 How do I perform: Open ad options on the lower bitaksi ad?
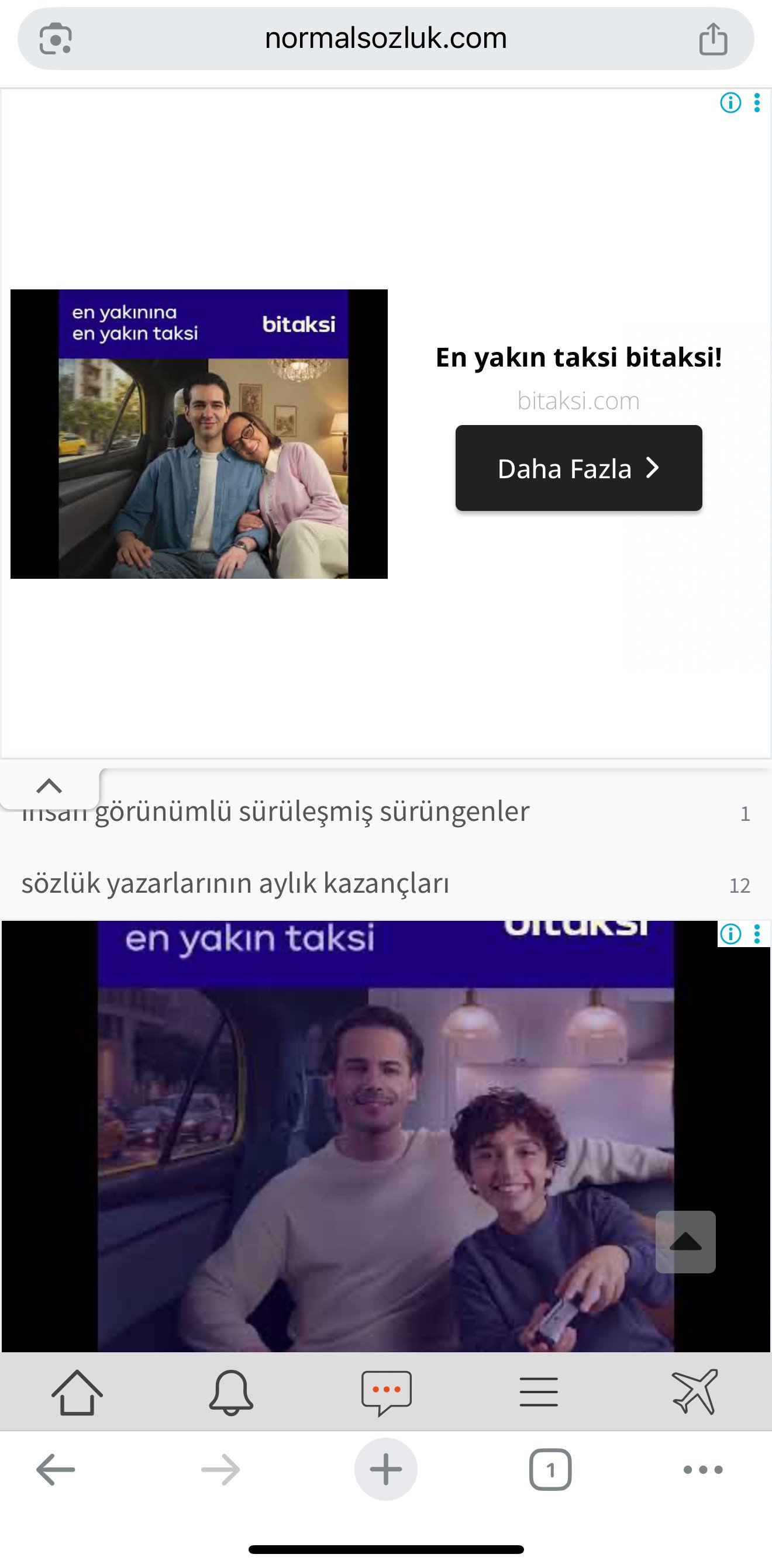(757, 934)
